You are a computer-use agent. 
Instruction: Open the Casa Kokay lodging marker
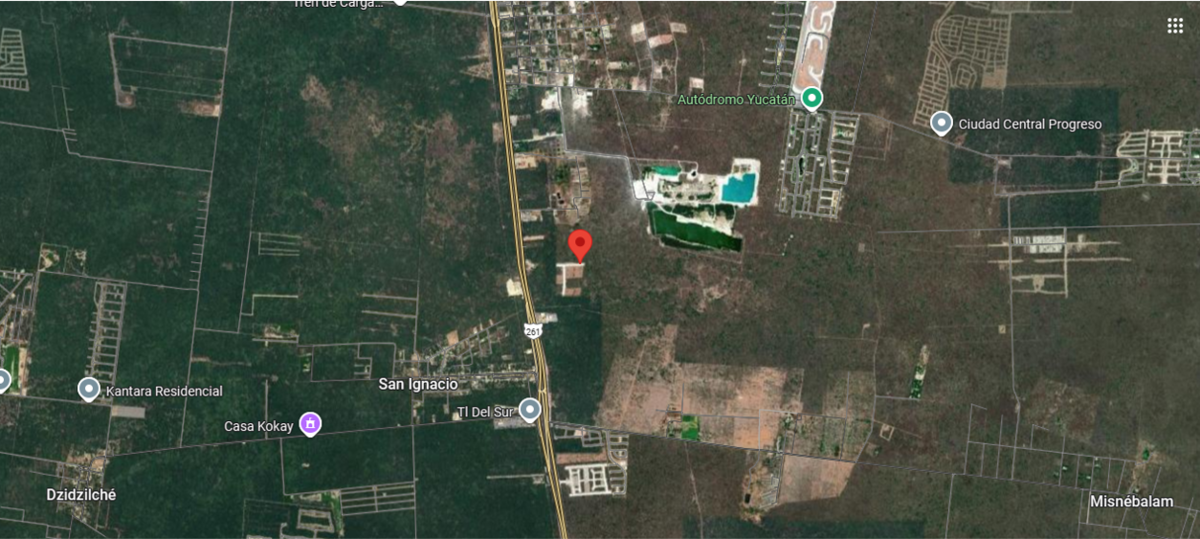pos(311,425)
